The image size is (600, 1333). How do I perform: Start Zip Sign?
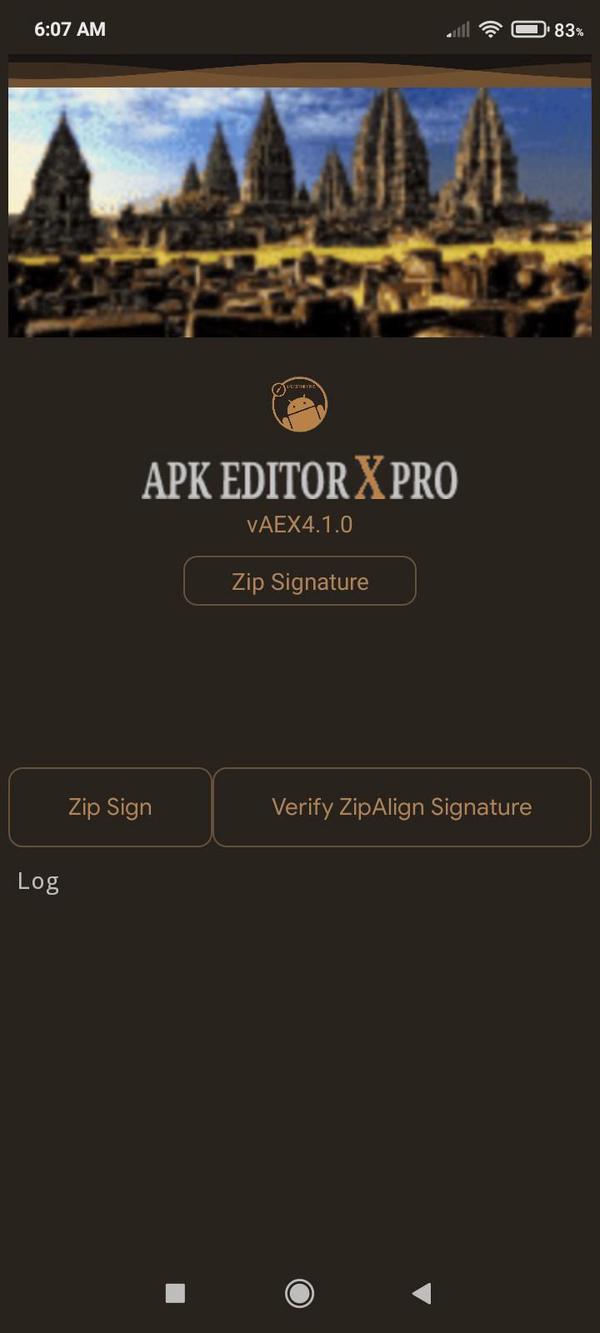[x=110, y=807]
